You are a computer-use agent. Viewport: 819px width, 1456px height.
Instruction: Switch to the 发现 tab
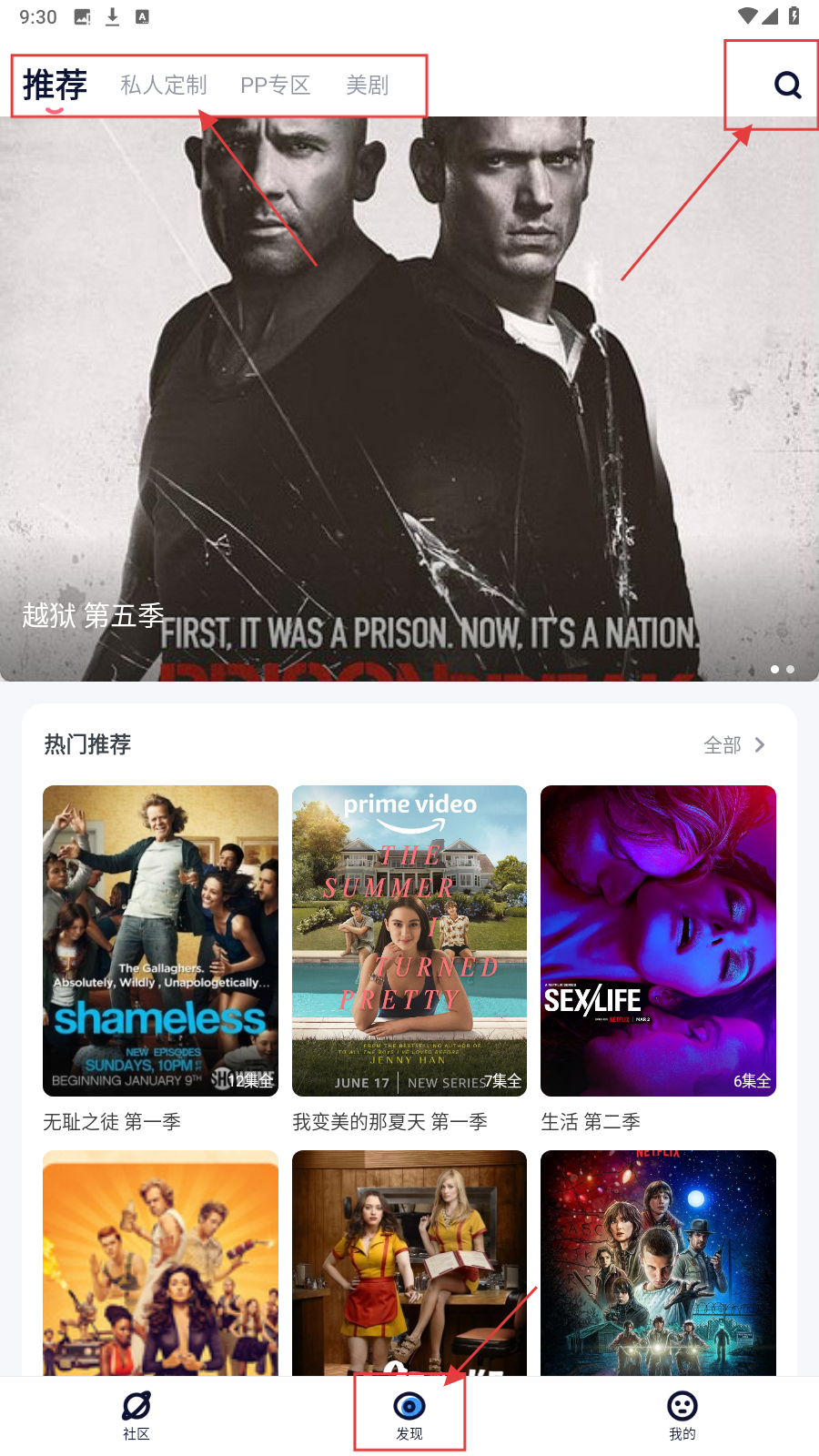(x=409, y=1415)
